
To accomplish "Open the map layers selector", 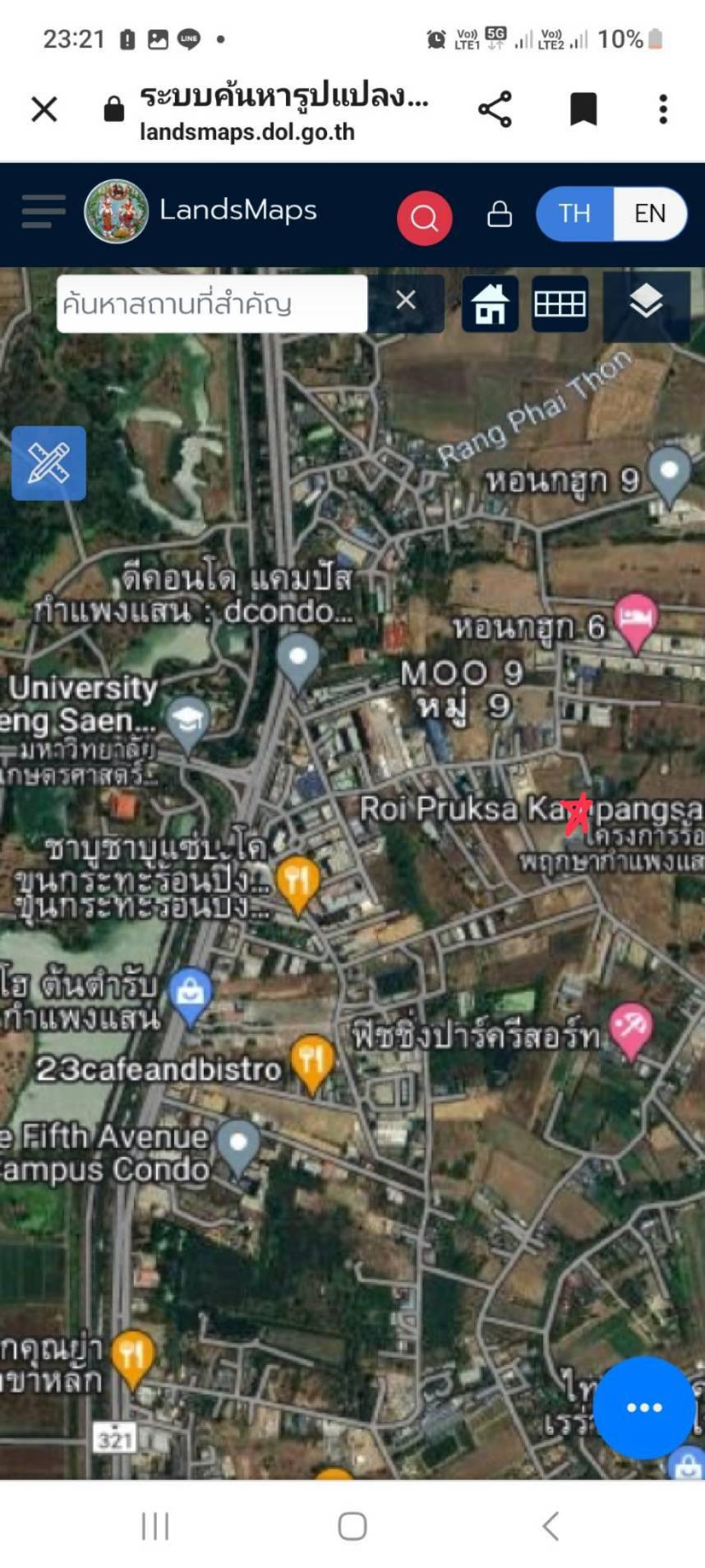I will tap(646, 302).
